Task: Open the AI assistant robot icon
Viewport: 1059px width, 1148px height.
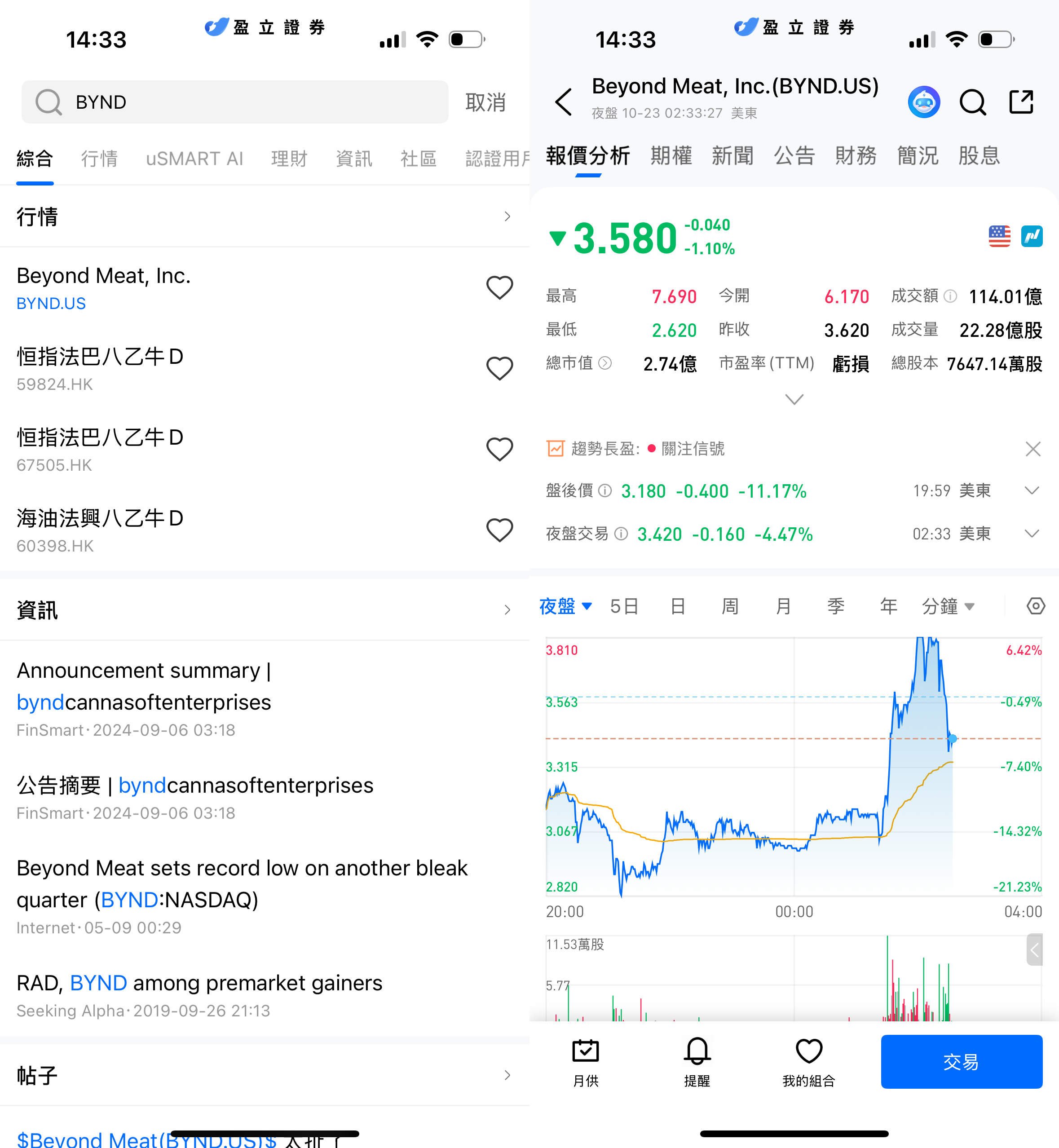Action: pos(924,102)
